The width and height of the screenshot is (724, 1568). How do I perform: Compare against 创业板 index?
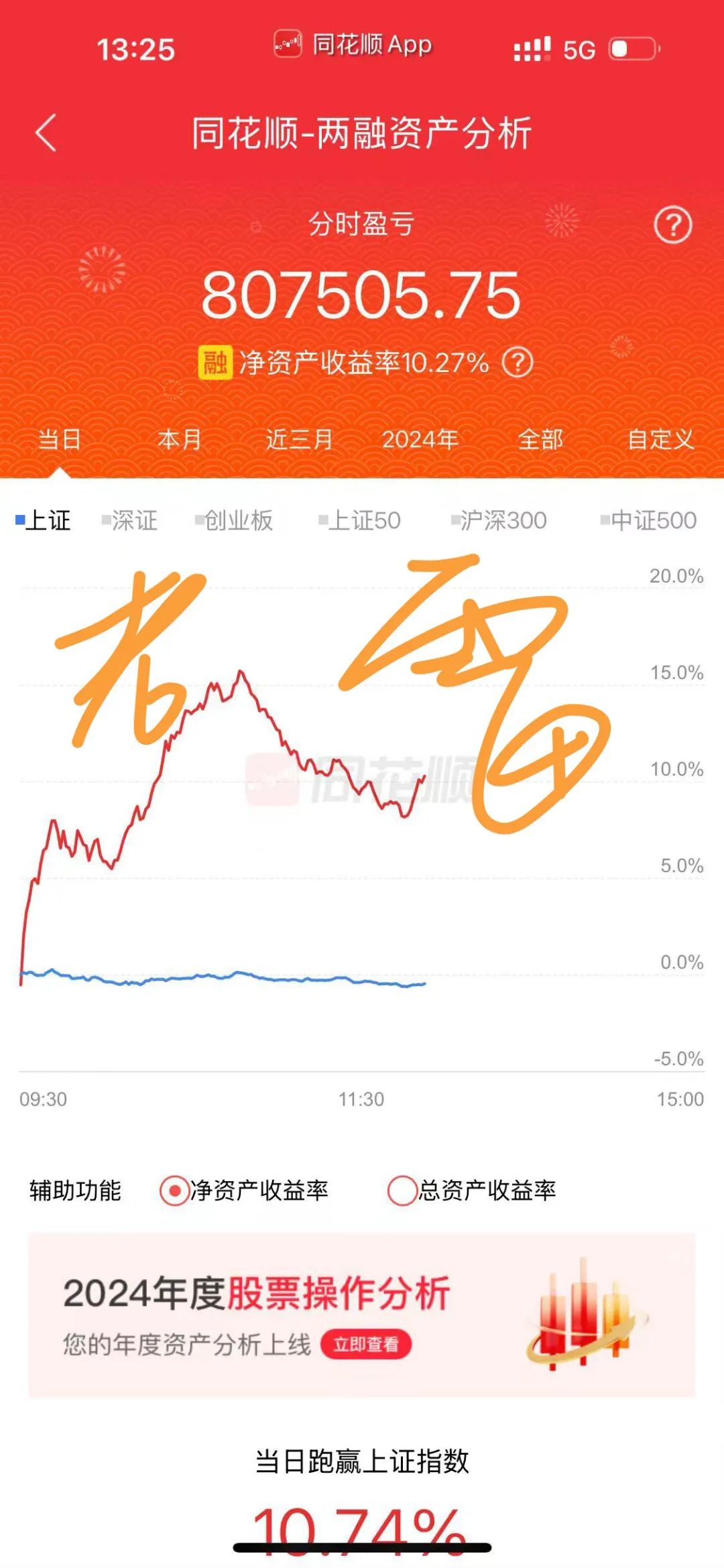pyautogui.click(x=234, y=520)
